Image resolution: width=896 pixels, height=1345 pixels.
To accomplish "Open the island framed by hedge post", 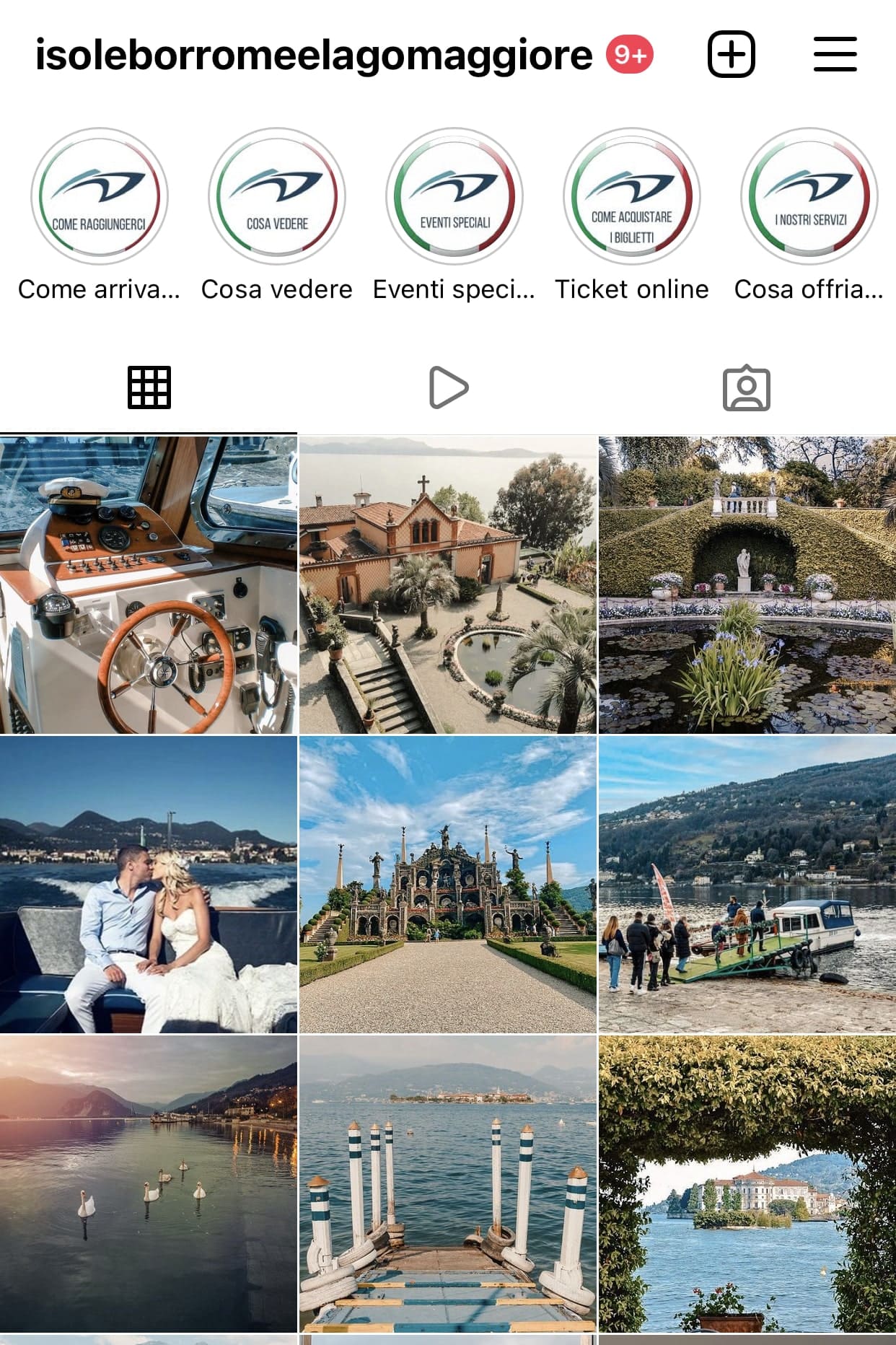I will 747,1184.
